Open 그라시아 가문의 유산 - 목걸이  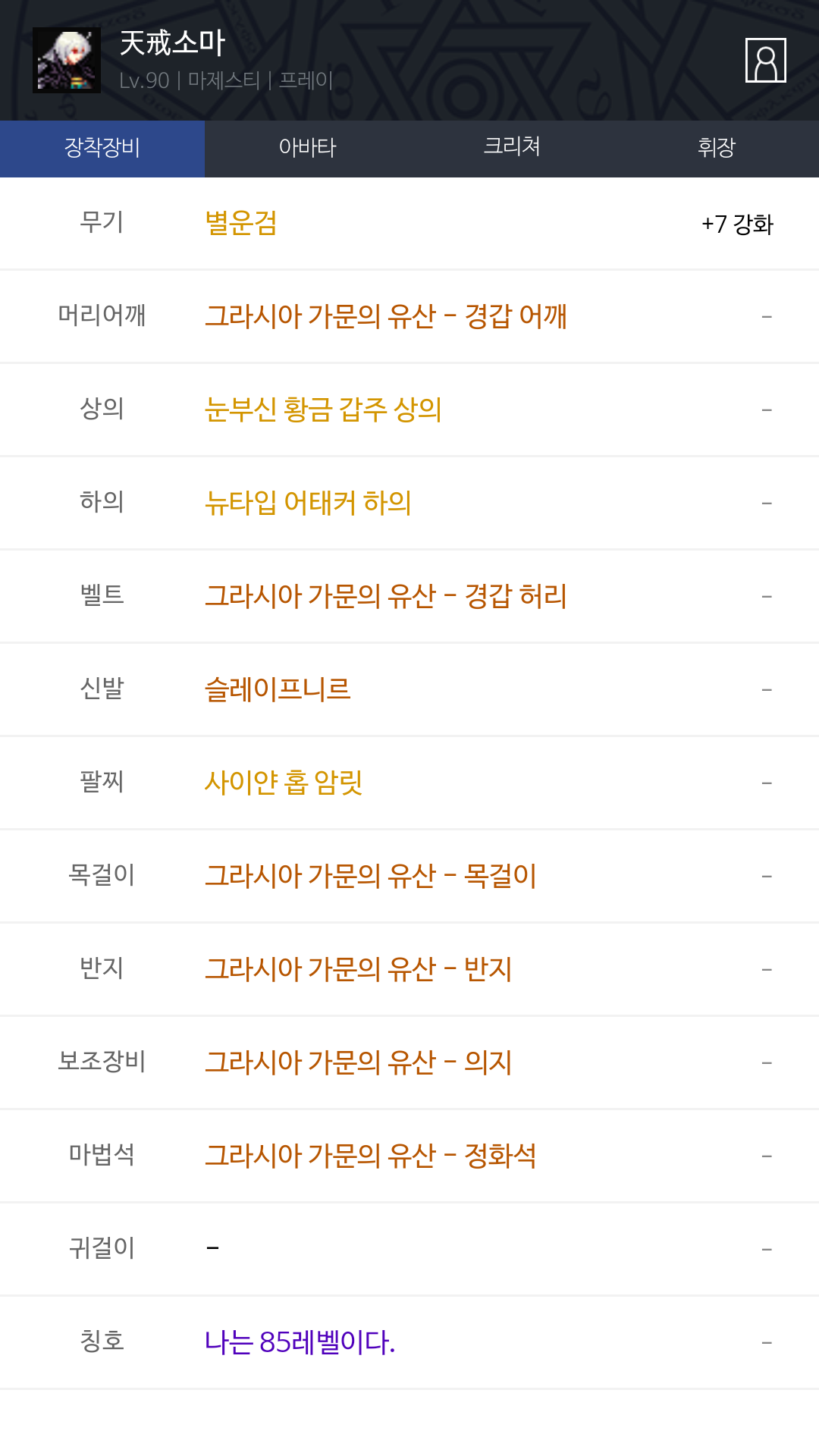371,876
